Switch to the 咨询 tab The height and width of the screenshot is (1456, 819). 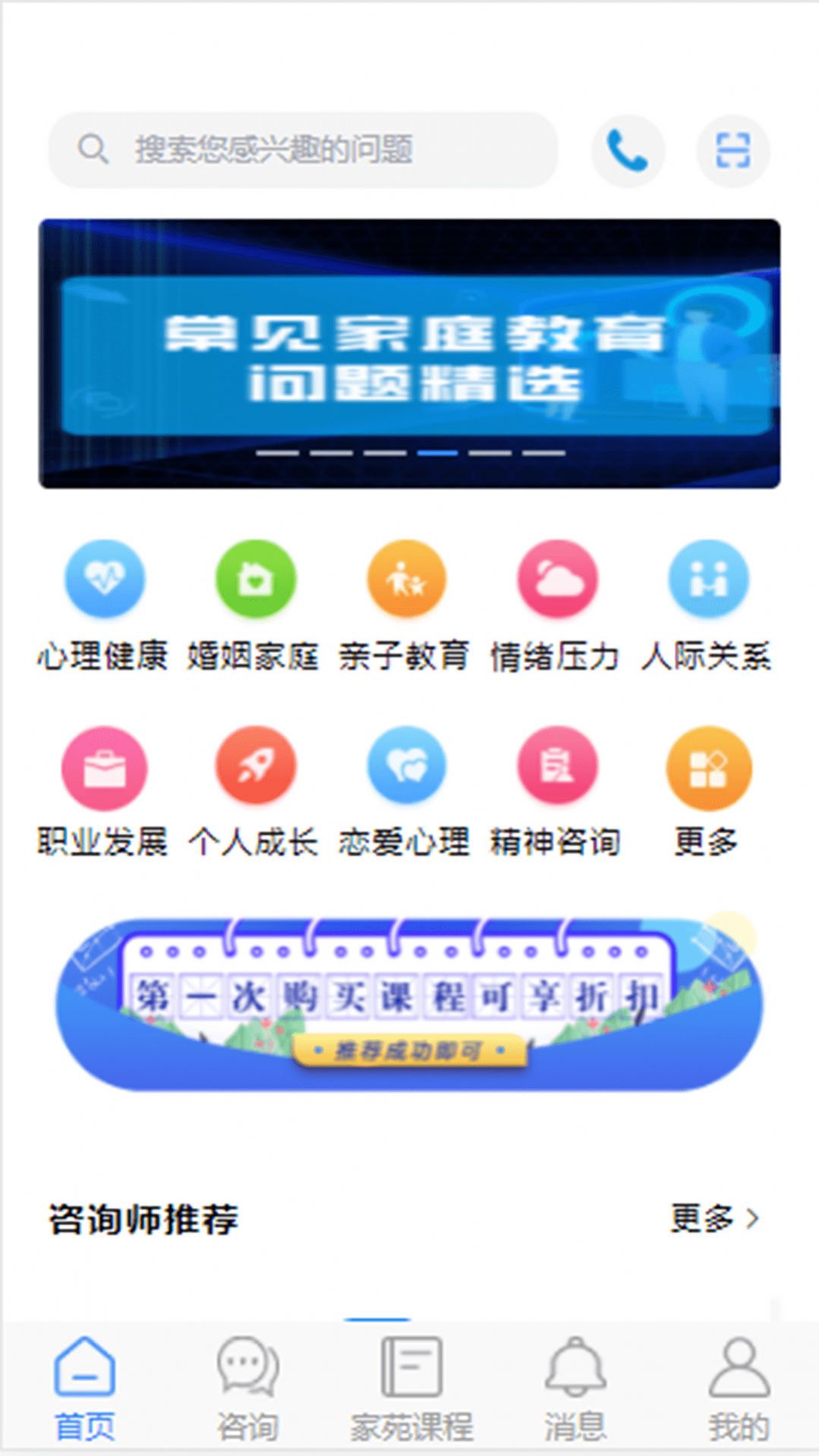pos(247,1388)
